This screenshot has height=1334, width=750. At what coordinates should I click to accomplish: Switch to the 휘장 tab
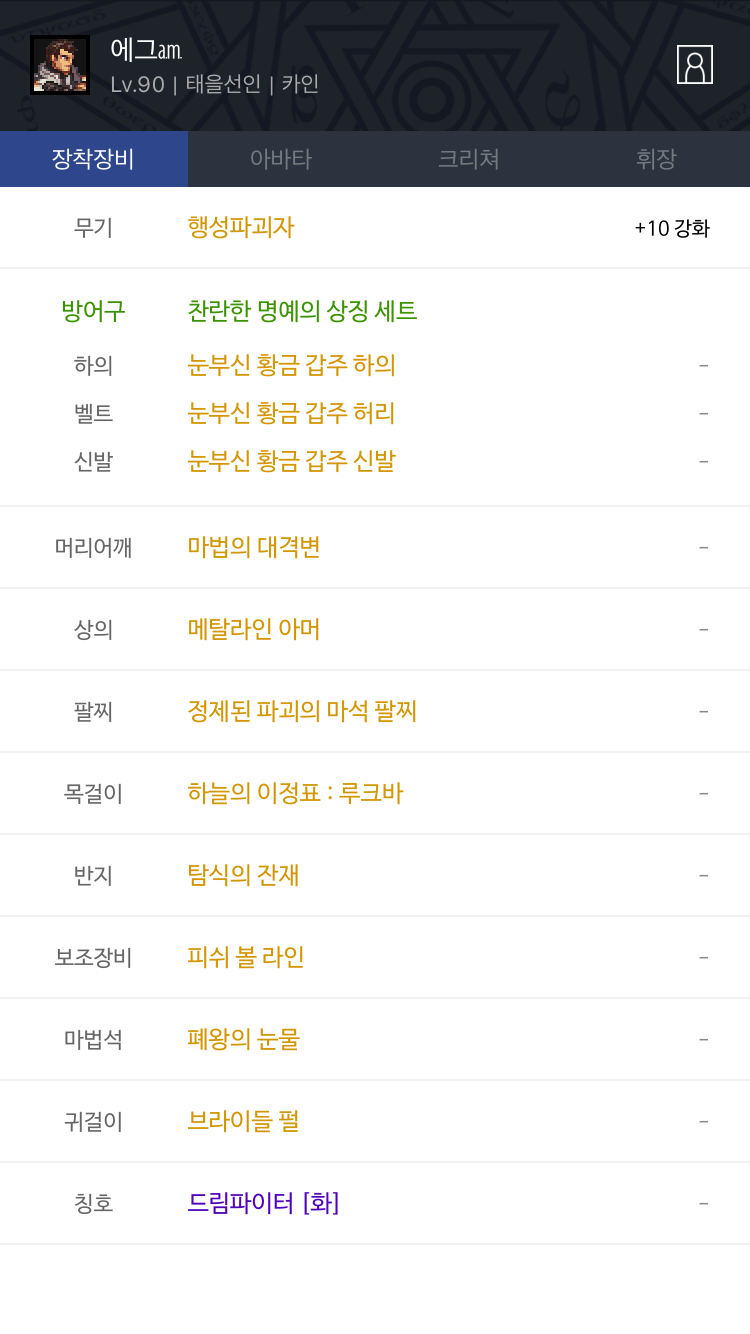pos(656,159)
